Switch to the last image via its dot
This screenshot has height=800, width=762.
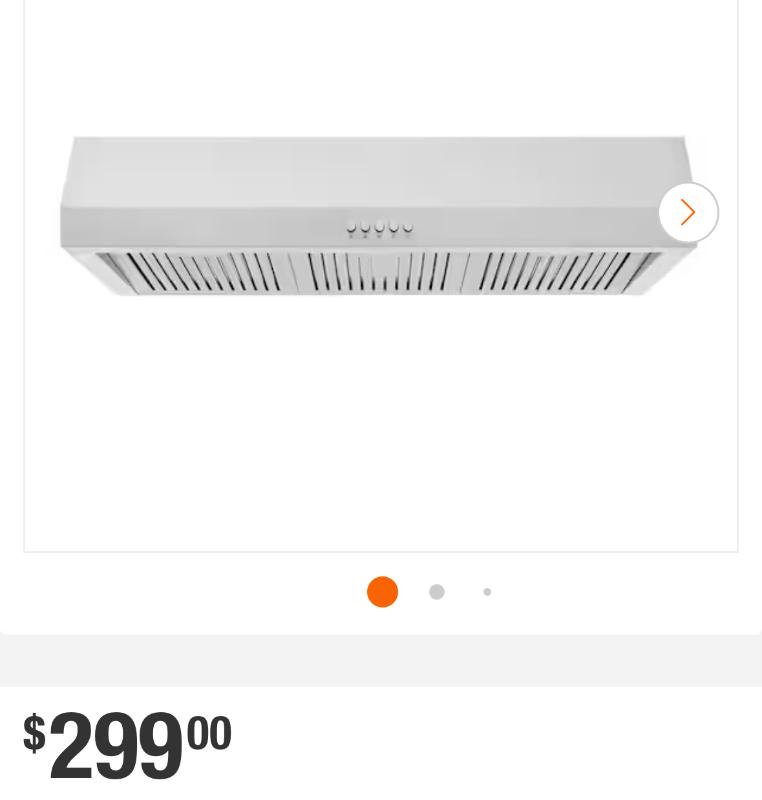pyautogui.click(x=487, y=591)
